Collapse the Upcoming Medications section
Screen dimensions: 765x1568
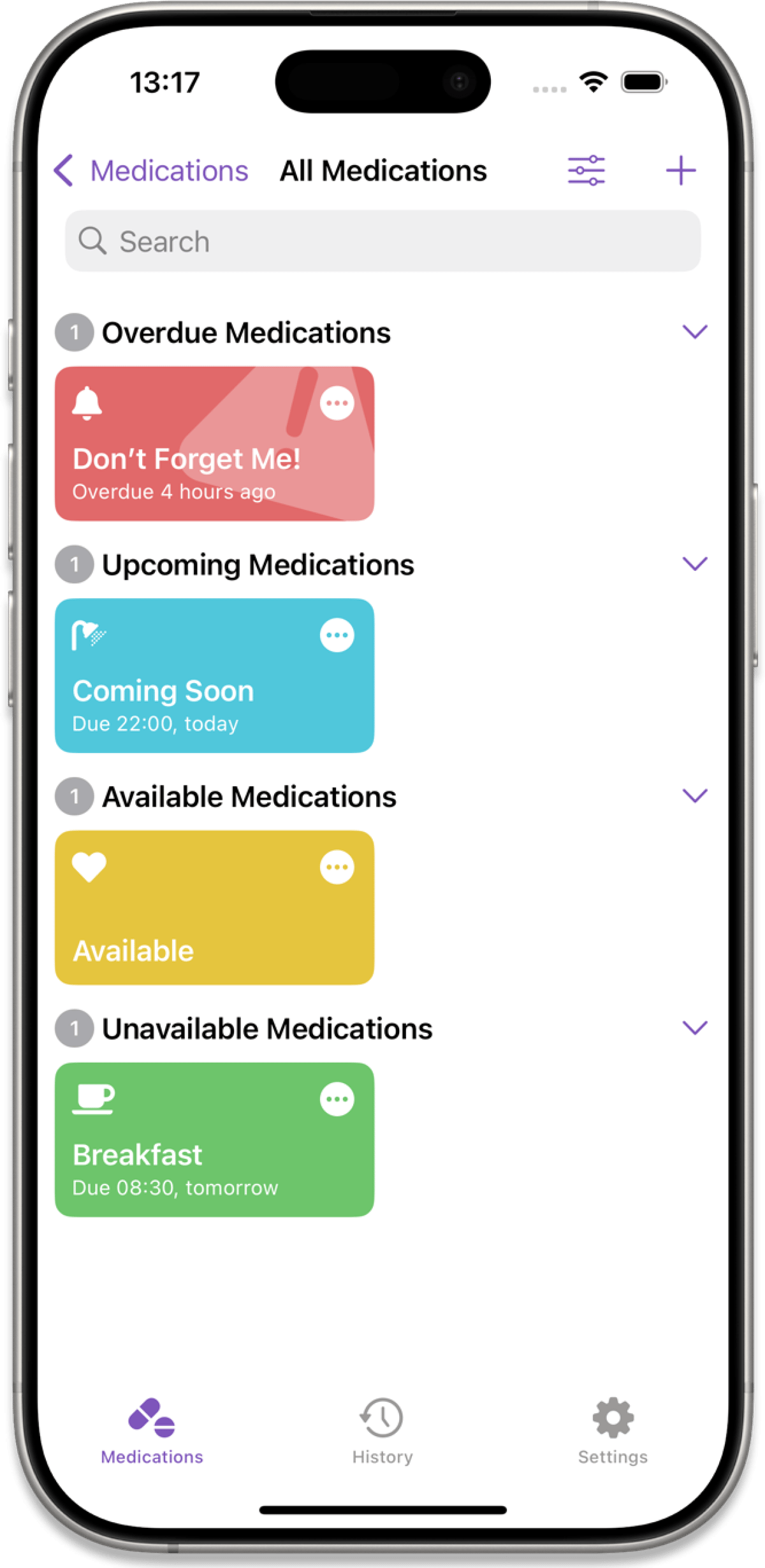pos(694,564)
